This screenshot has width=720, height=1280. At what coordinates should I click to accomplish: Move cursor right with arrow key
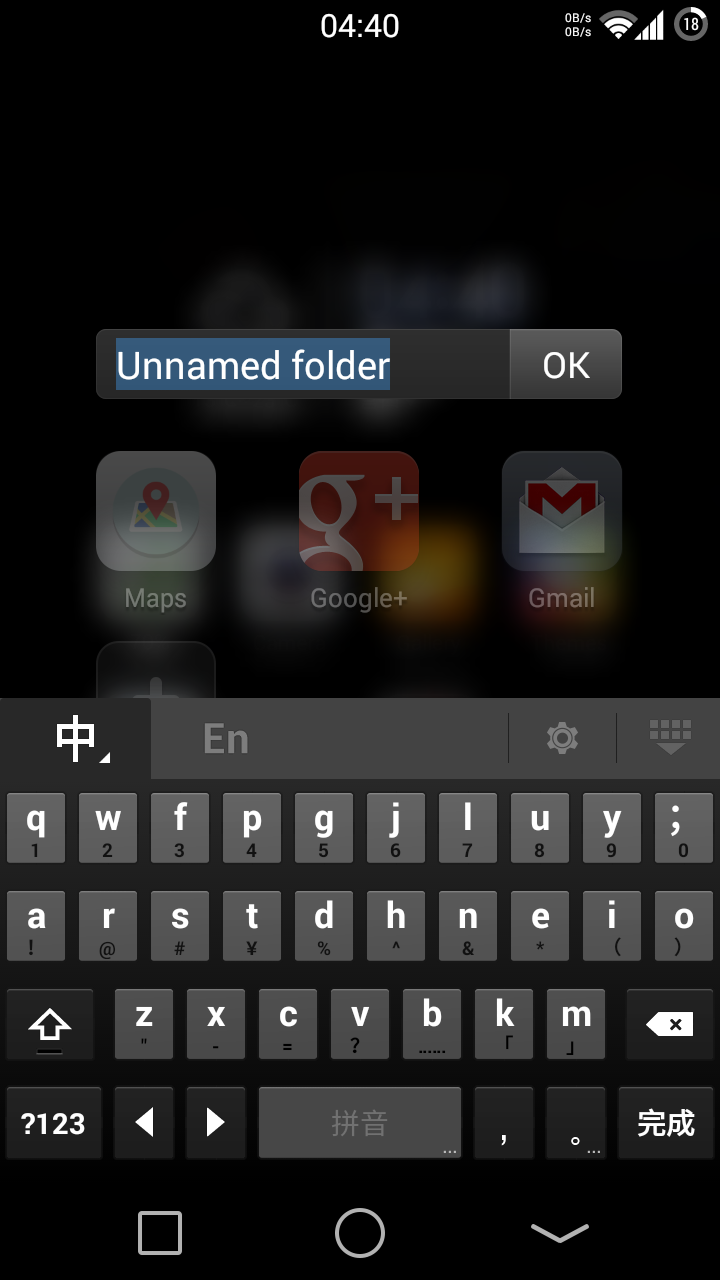tap(216, 1123)
